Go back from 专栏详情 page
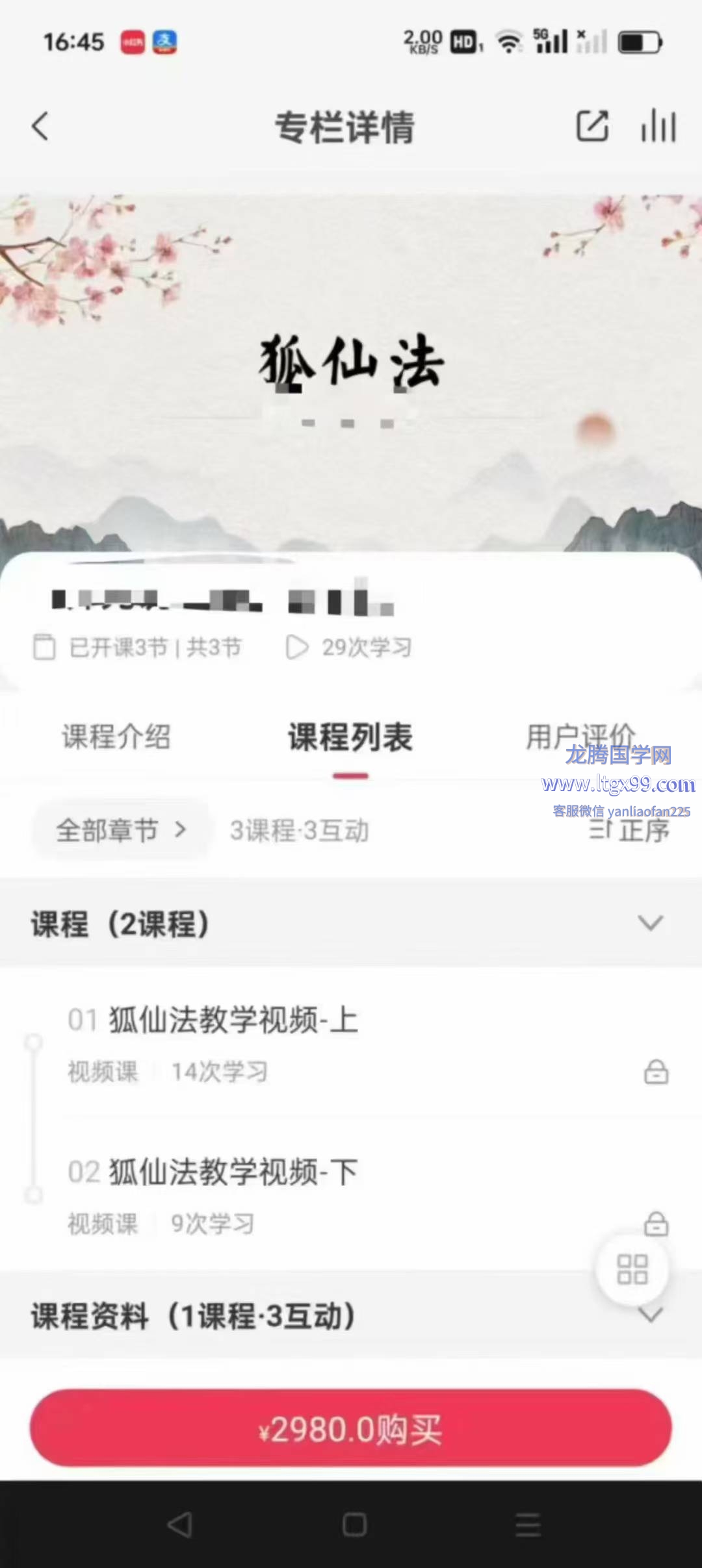 pos(40,126)
